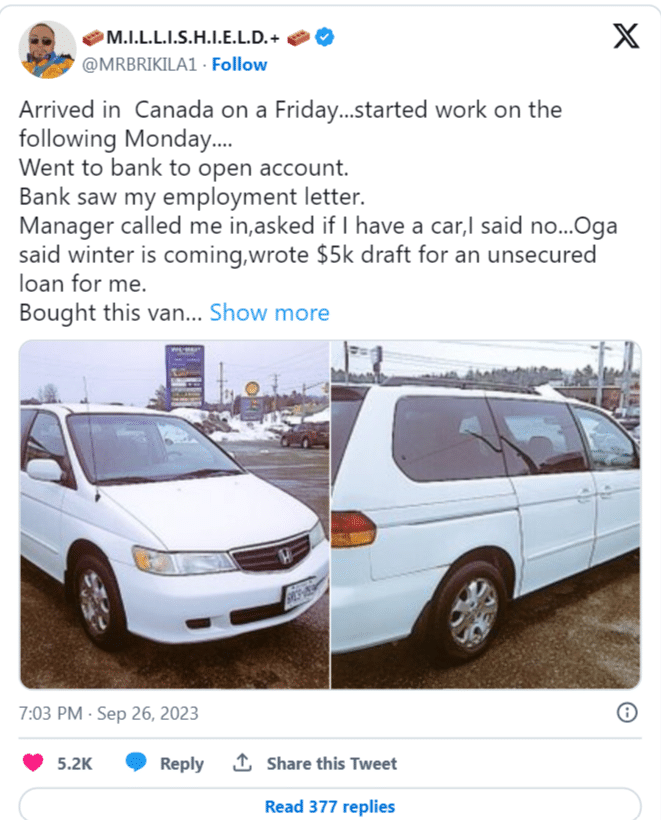The height and width of the screenshot is (820, 661).
Task: Reply to this tweet
Action: point(166,763)
